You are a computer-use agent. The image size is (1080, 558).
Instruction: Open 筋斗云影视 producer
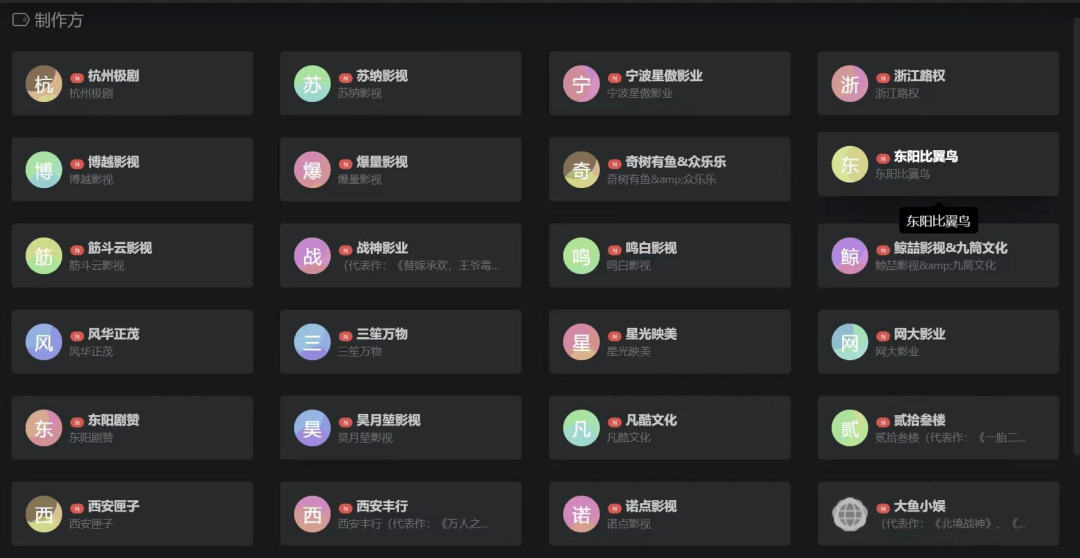coord(132,256)
